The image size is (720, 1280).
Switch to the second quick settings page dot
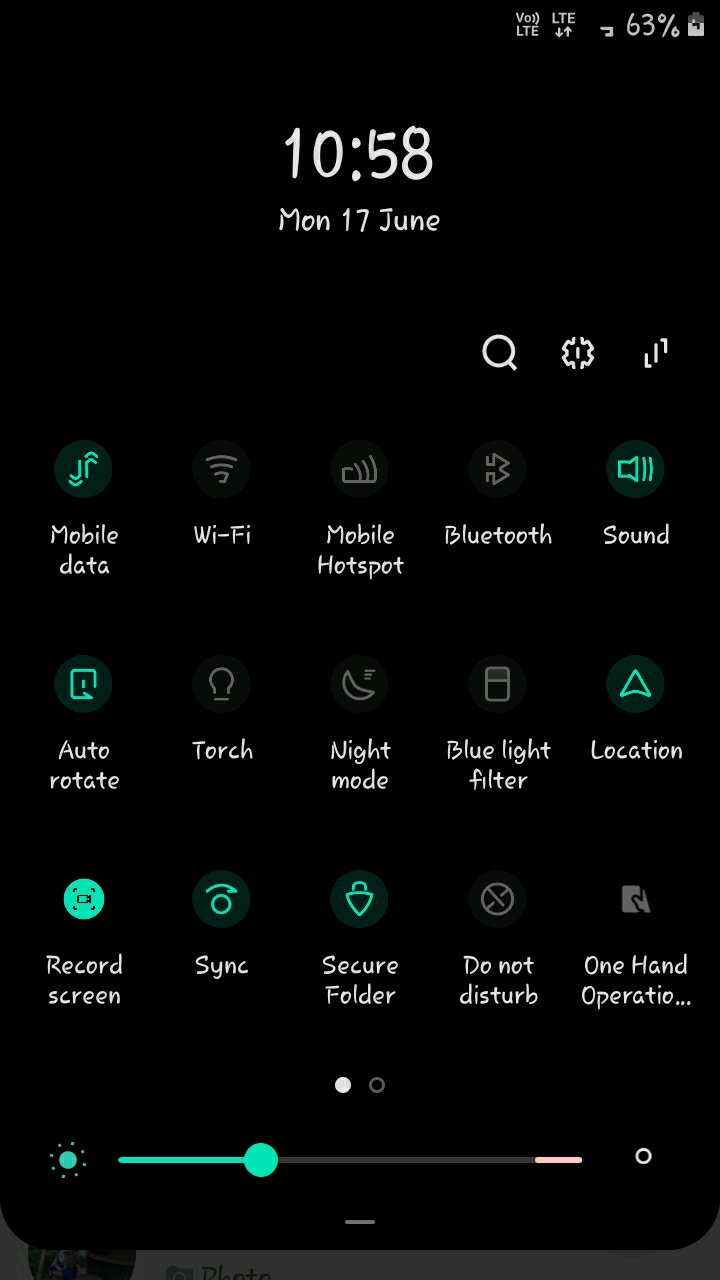click(x=377, y=1084)
